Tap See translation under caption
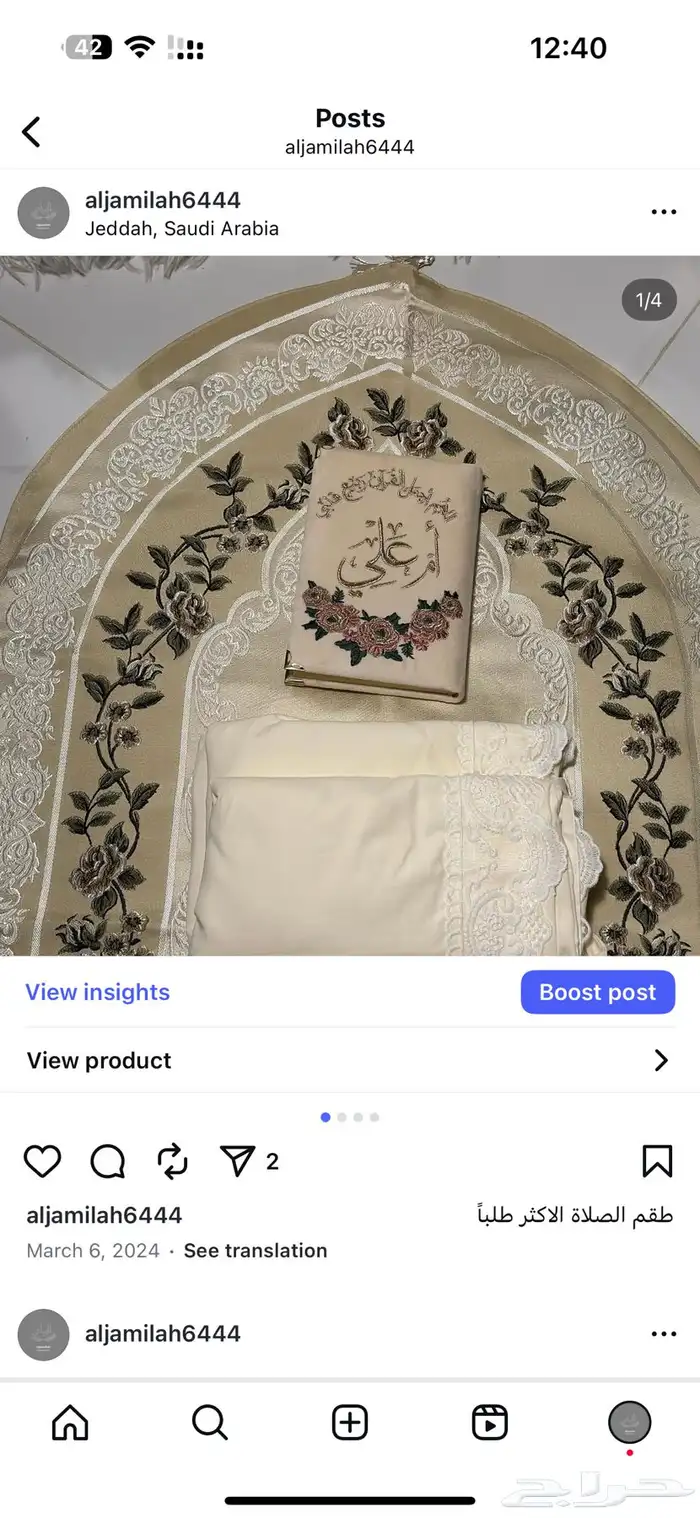700x1518 pixels. tap(255, 1250)
